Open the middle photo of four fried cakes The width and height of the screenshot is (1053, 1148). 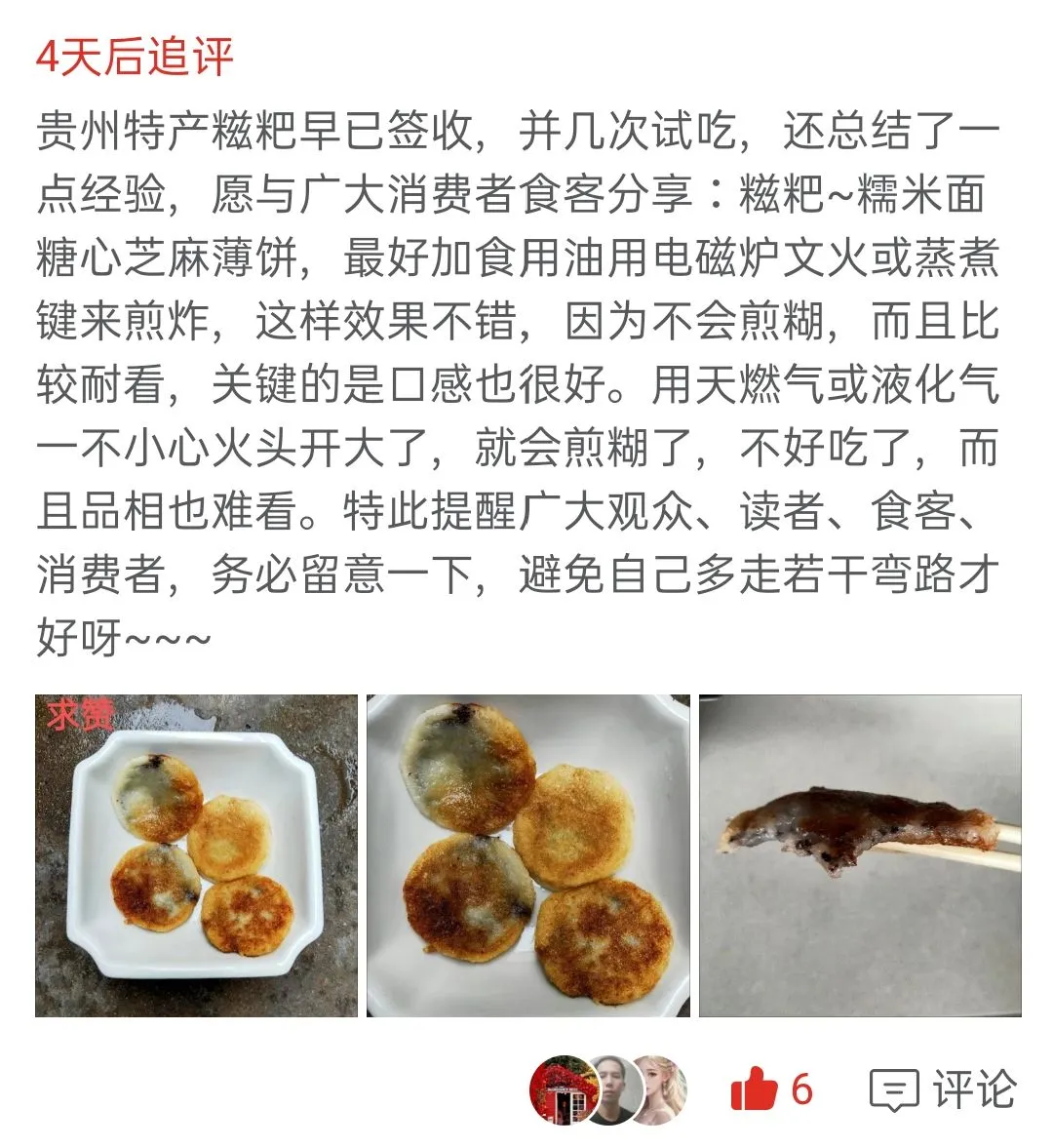[527, 855]
